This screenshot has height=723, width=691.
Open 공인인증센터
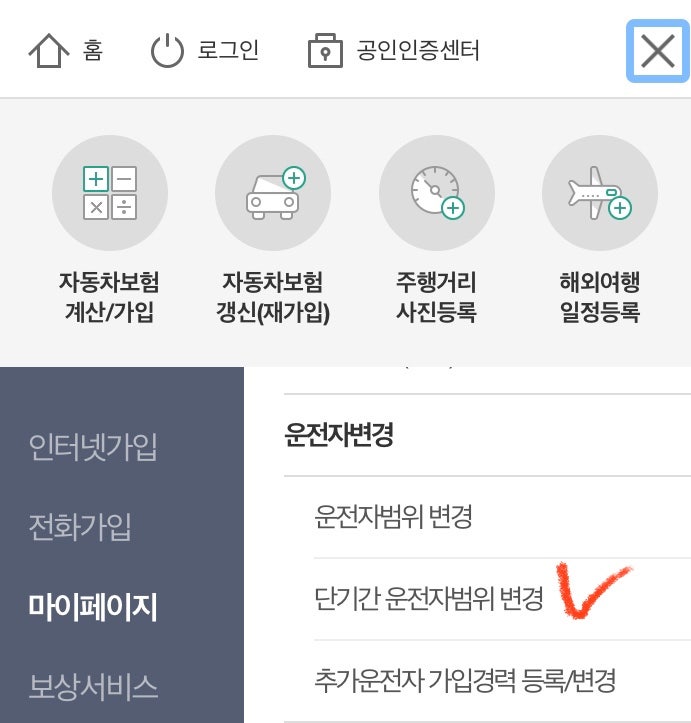[394, 51]
